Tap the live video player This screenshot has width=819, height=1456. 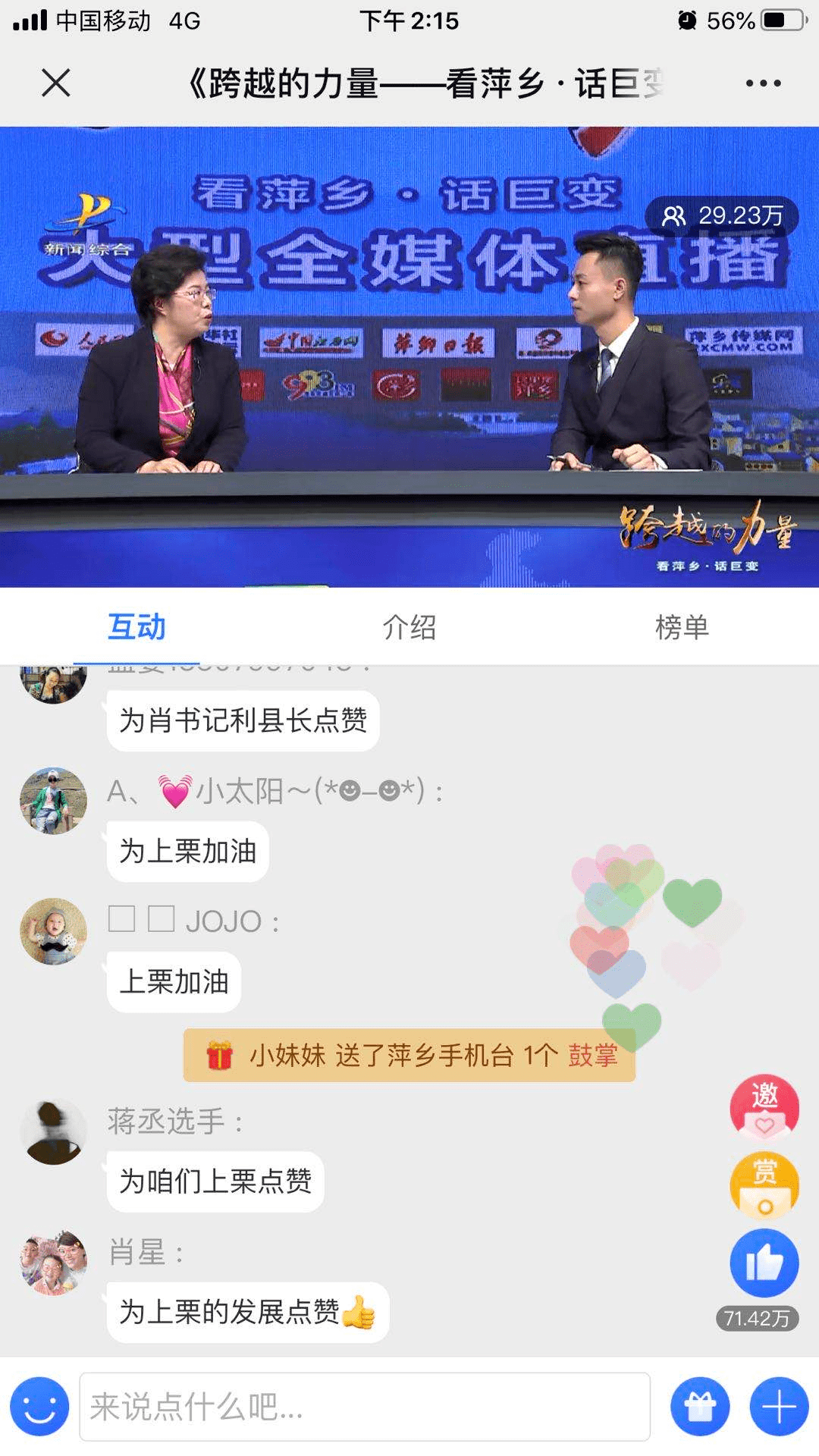click(409, 356)
